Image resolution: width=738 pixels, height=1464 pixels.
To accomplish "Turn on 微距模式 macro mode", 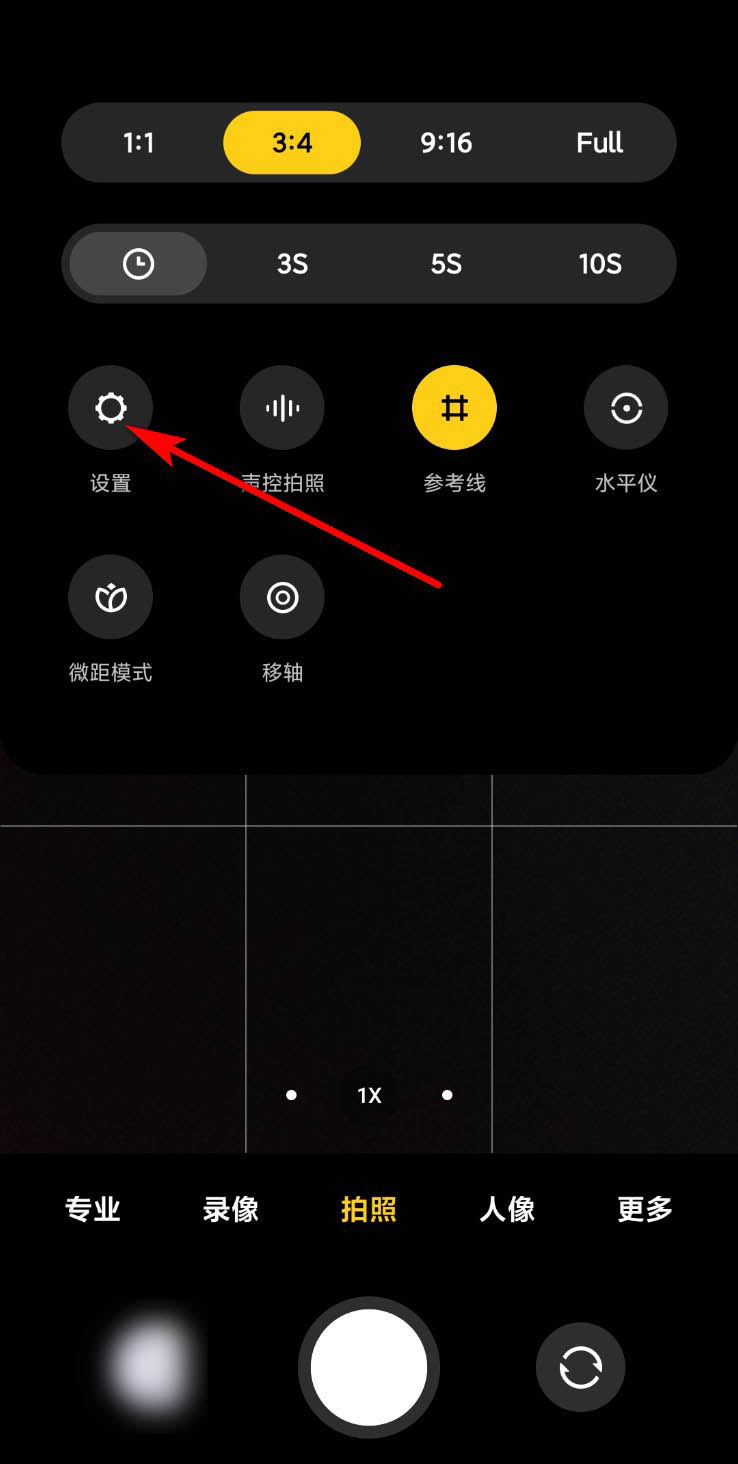I will (110, 598).
